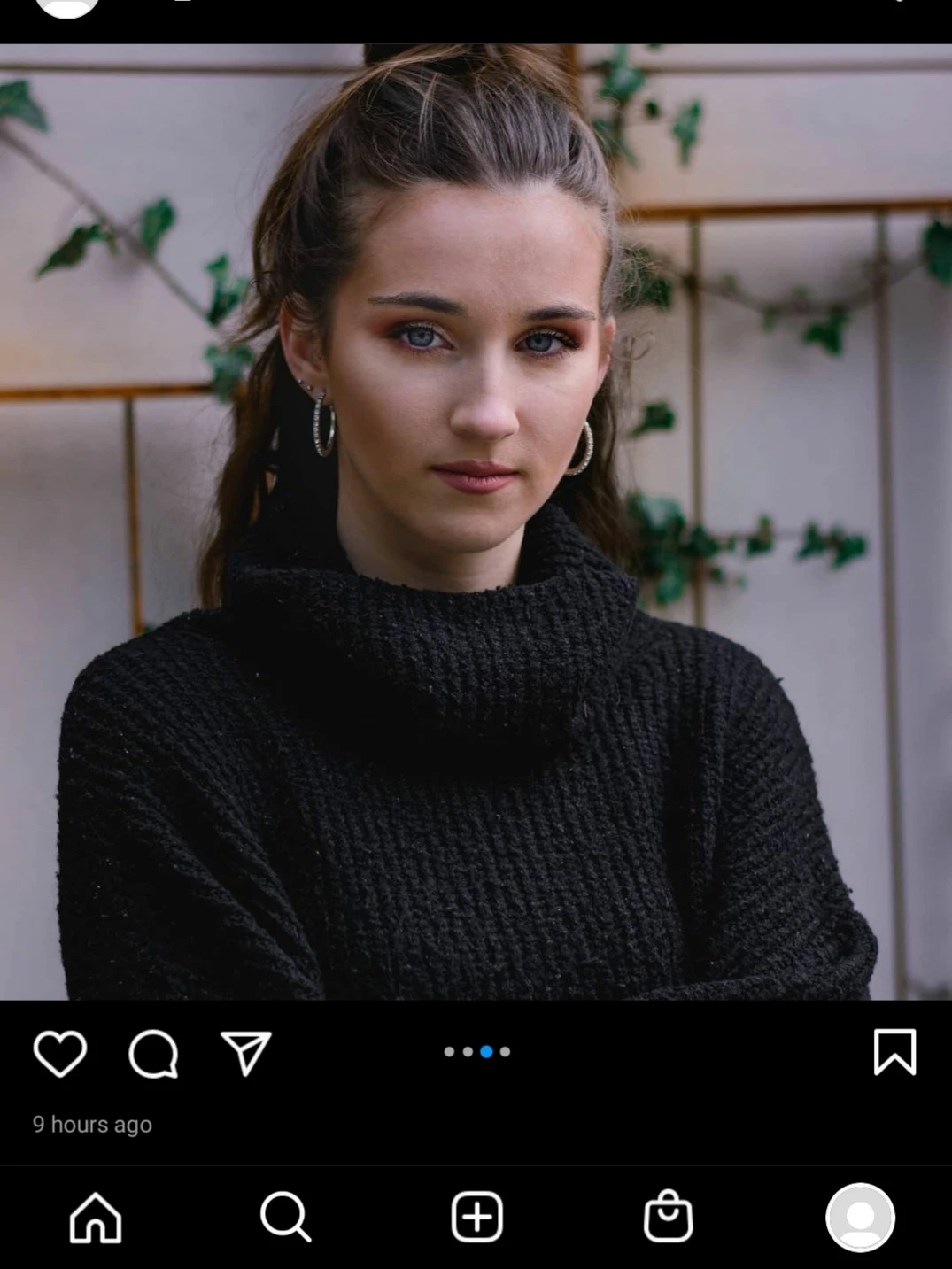The width and height of the screenshot is (952, 1269).
Task: Open the comments bubble icon
Action: [x=153, y=1054]
